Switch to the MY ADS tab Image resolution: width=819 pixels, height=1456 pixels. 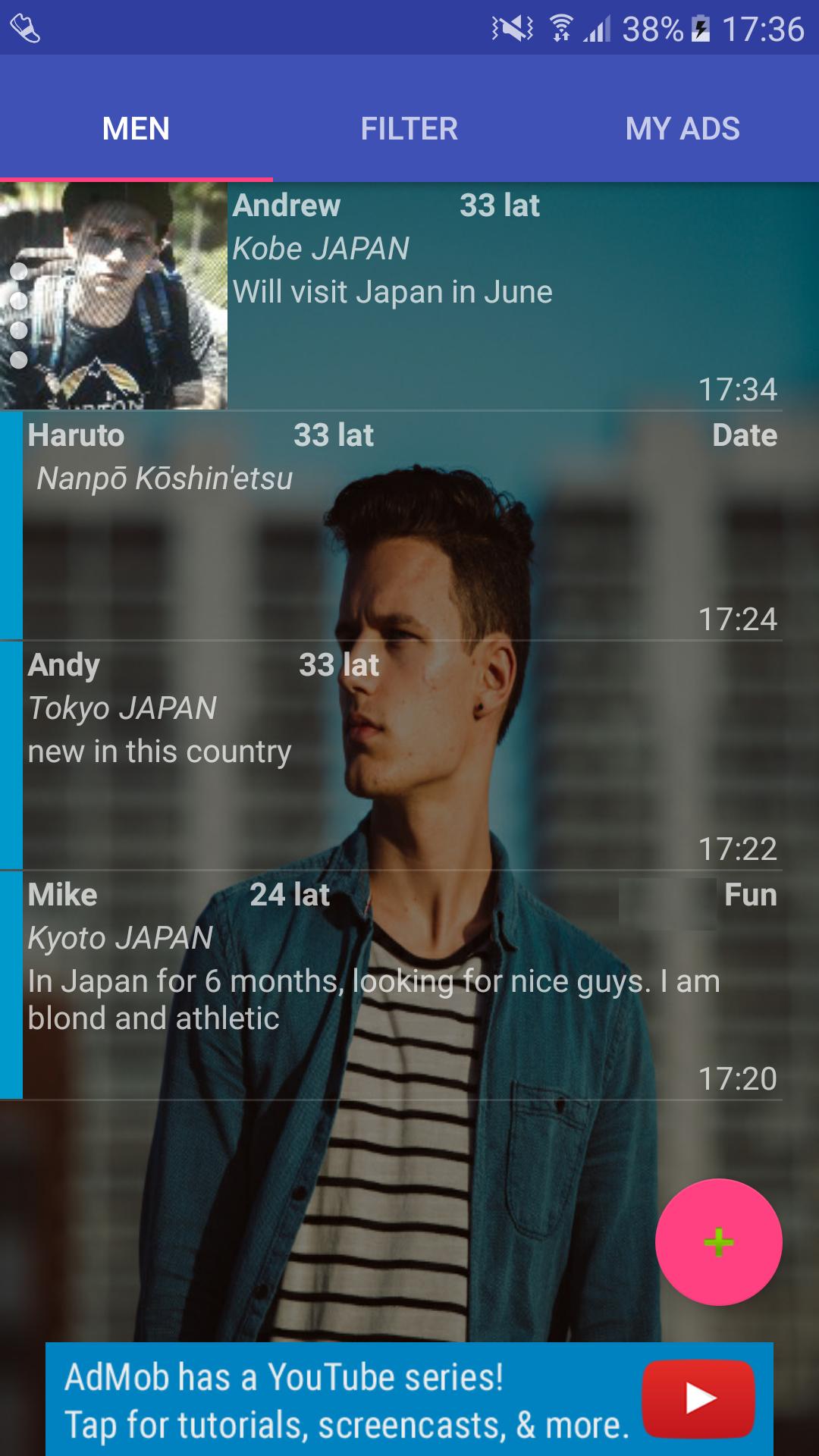[681, 127]
